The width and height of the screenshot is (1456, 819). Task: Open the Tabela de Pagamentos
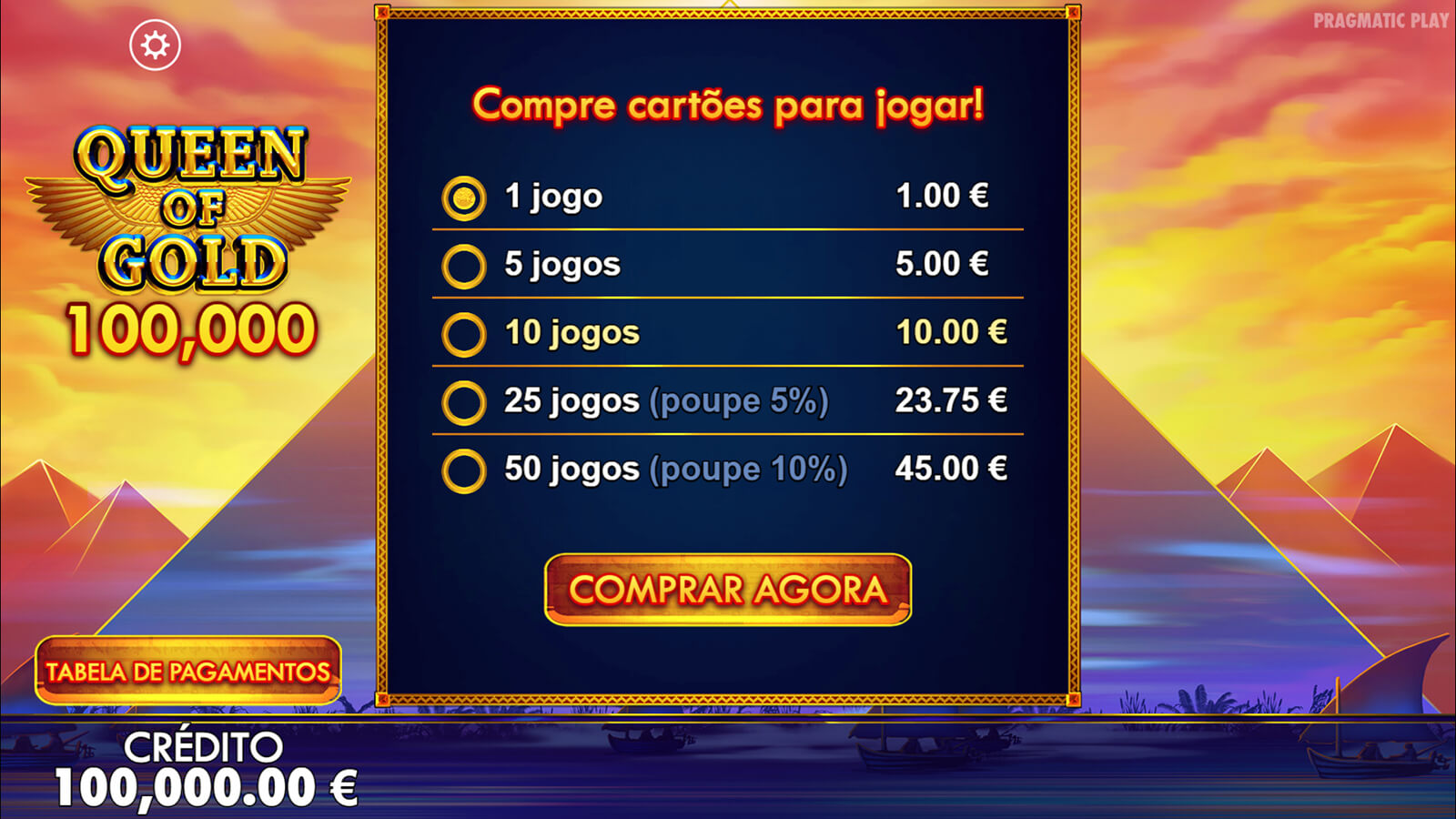click(188, 671)
